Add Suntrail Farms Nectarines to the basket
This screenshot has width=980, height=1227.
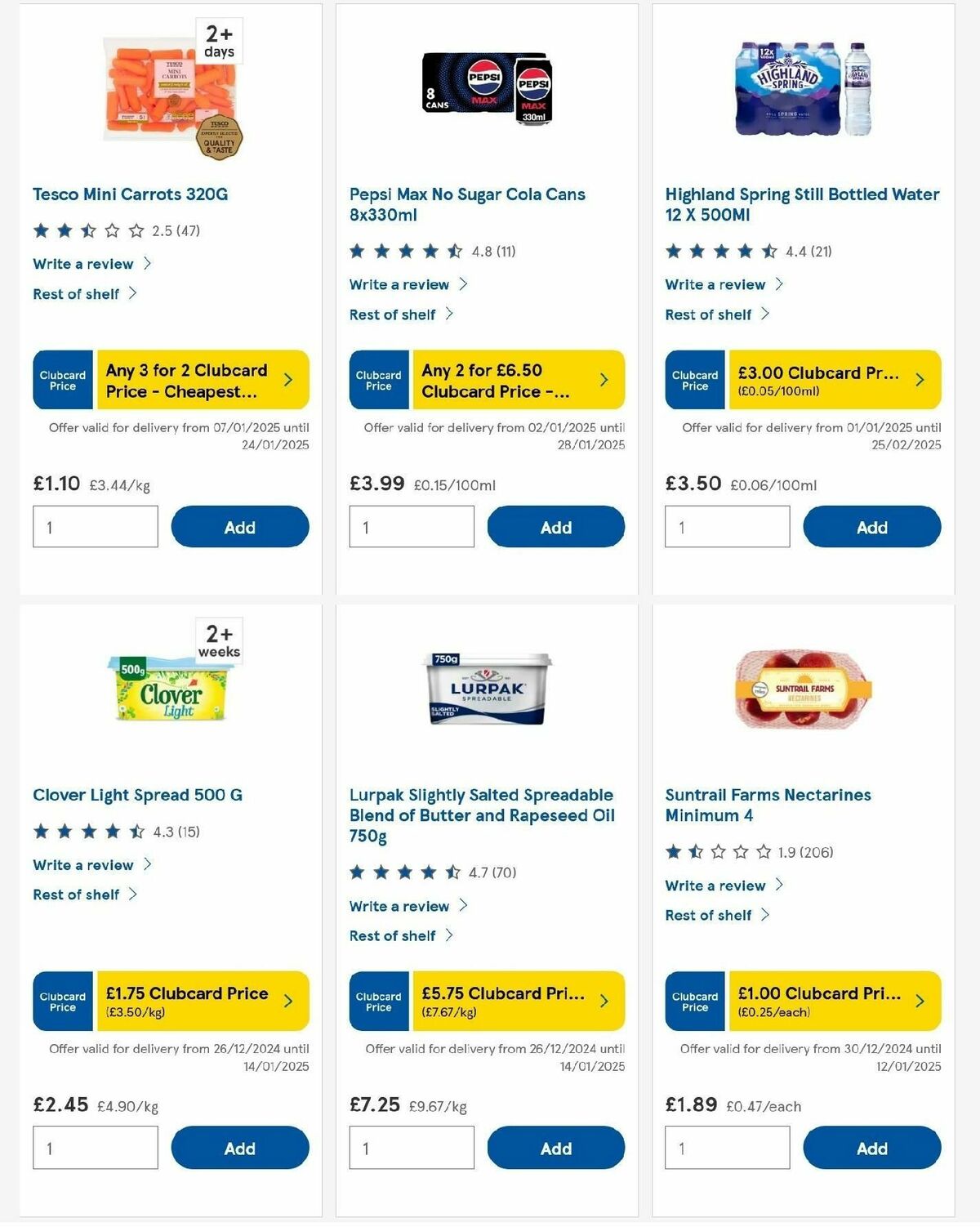pos(871,1147)
